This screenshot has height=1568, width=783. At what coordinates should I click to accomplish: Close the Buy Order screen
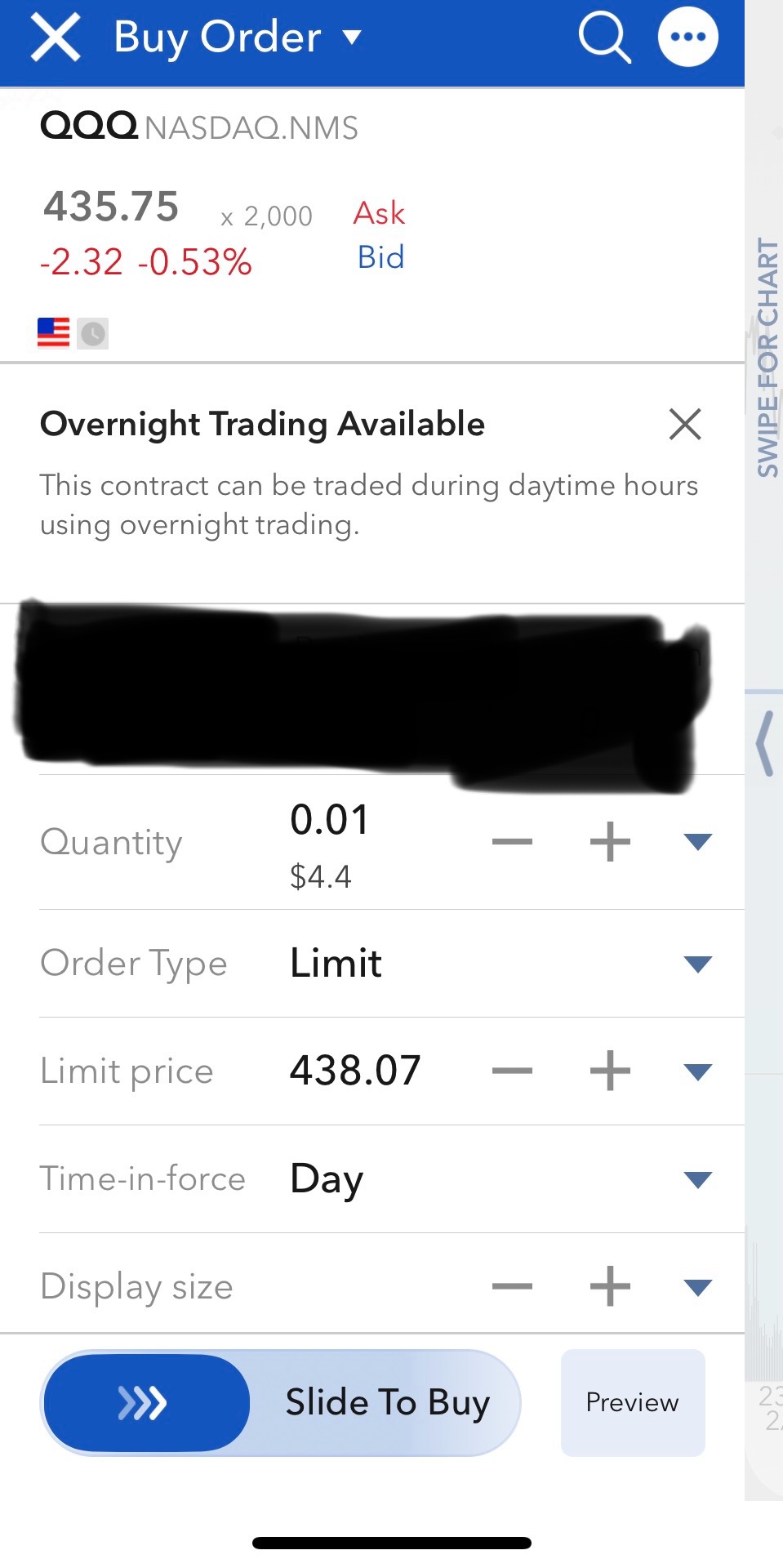(x=56, y=38)
